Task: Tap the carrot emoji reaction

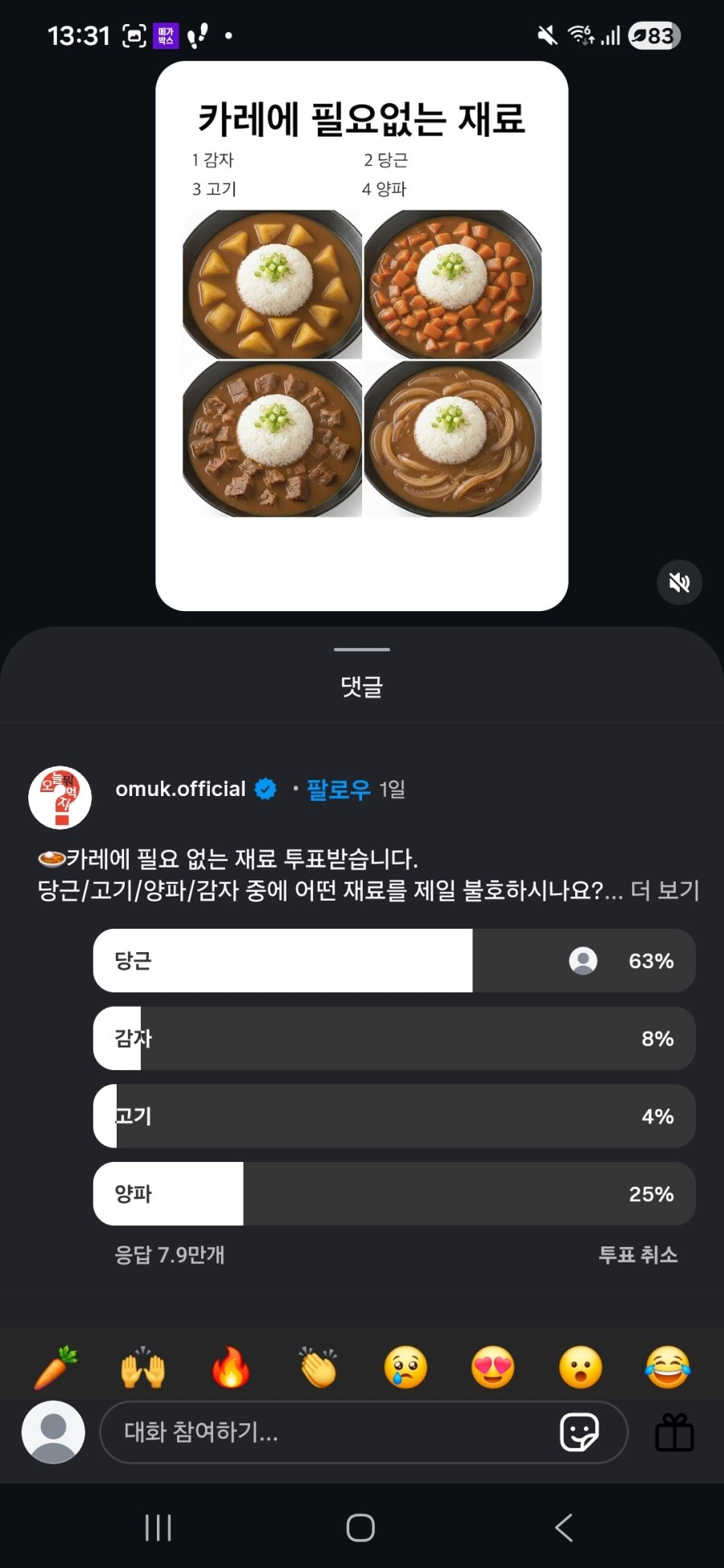Action: (54, 1365)
